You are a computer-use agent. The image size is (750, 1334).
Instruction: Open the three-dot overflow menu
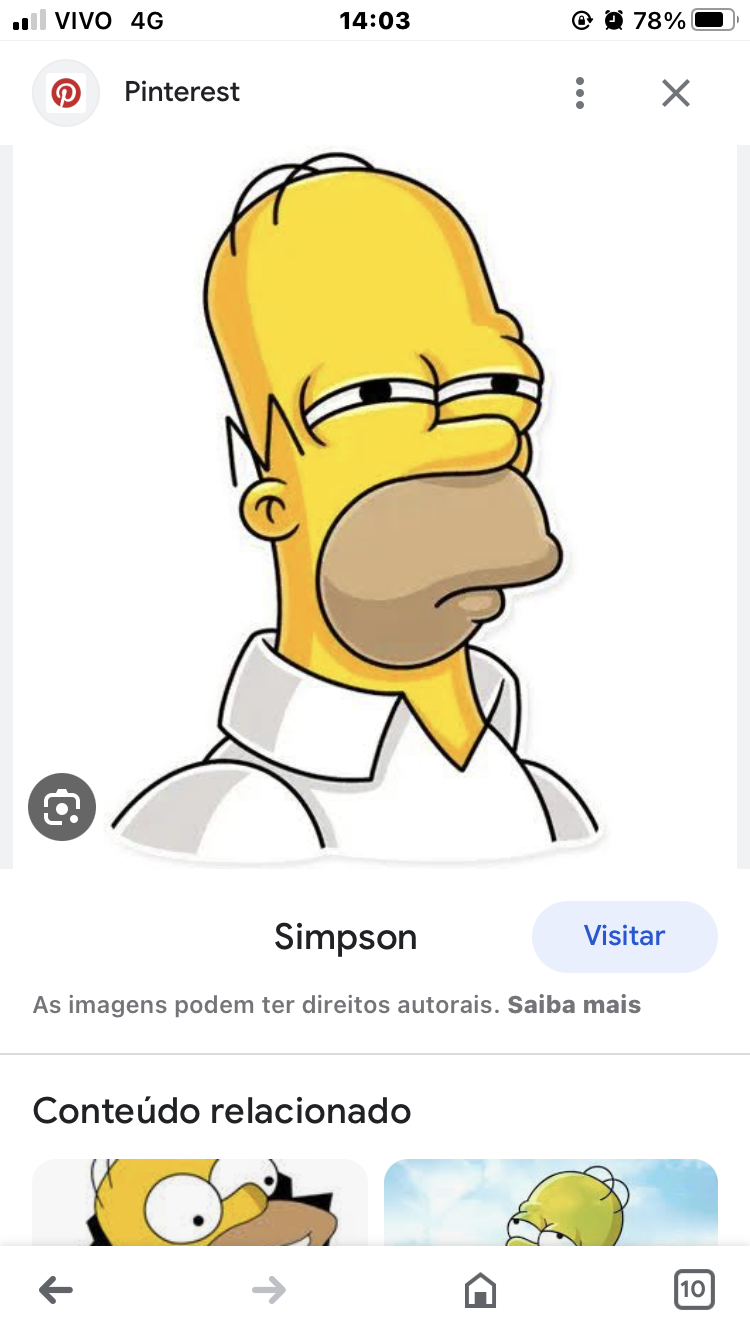pyautogui.click(x=580, y=93)
